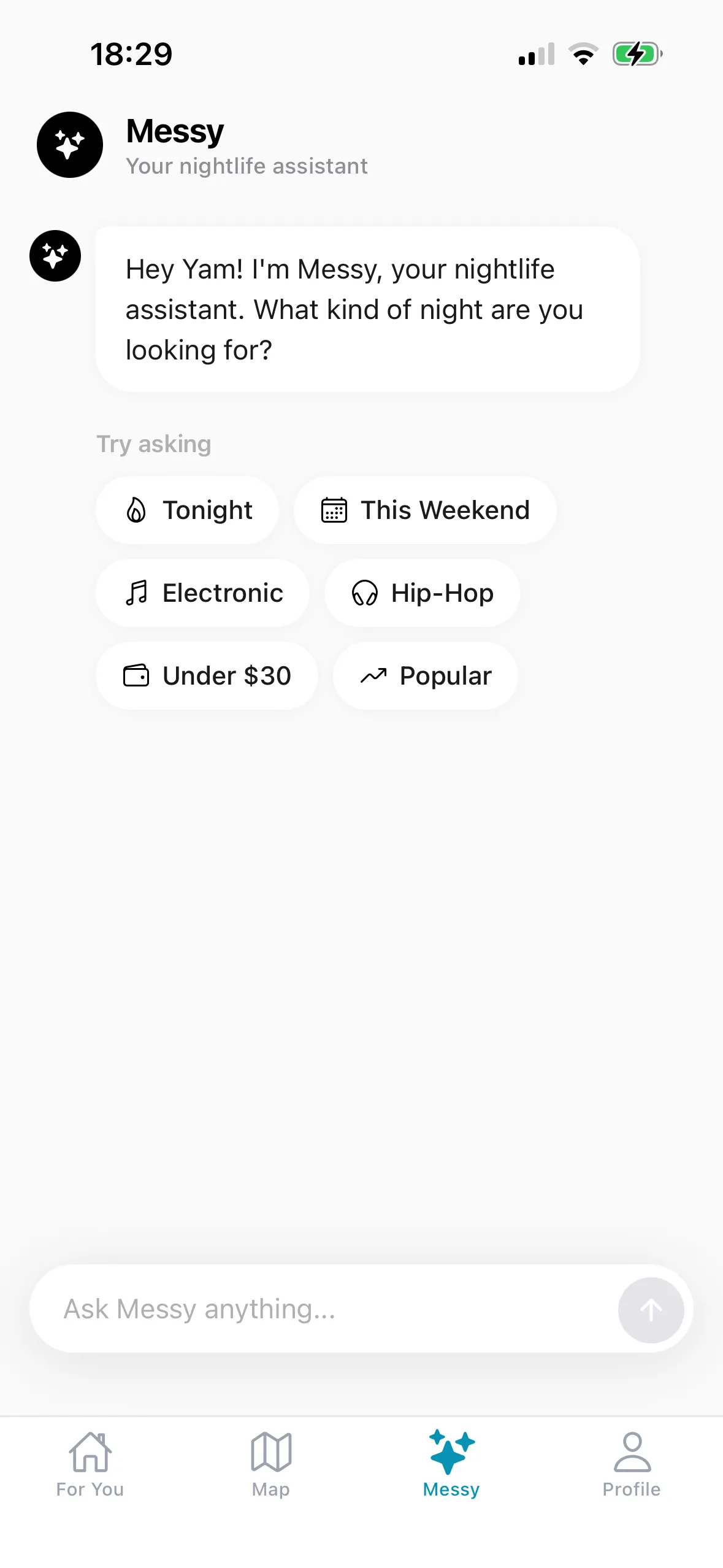Screen dimensions: 723x1568
Task: Ask about Popular events
Action: pos(426,676)
